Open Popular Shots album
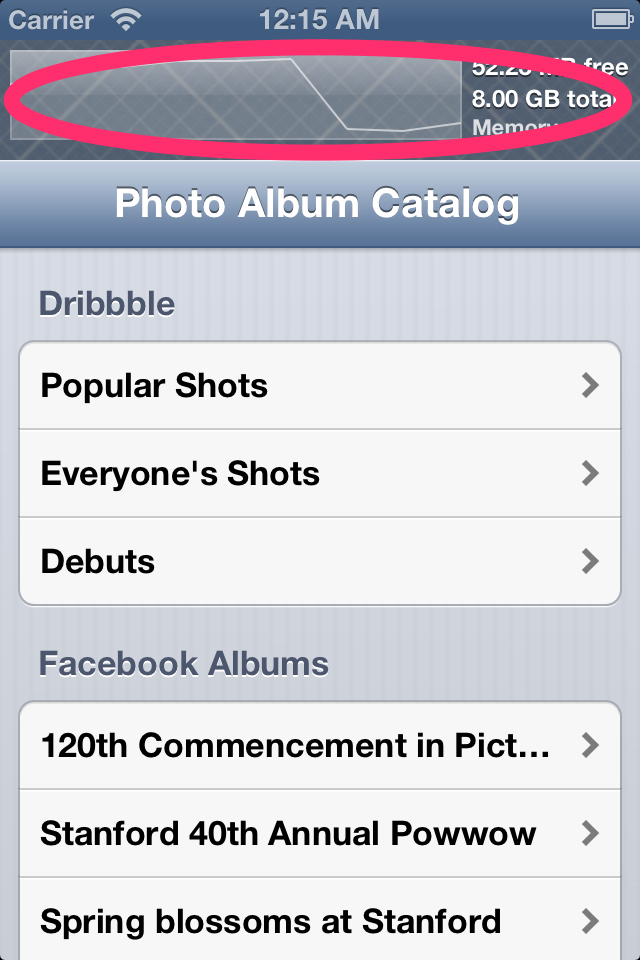 [x=320, y=386]
